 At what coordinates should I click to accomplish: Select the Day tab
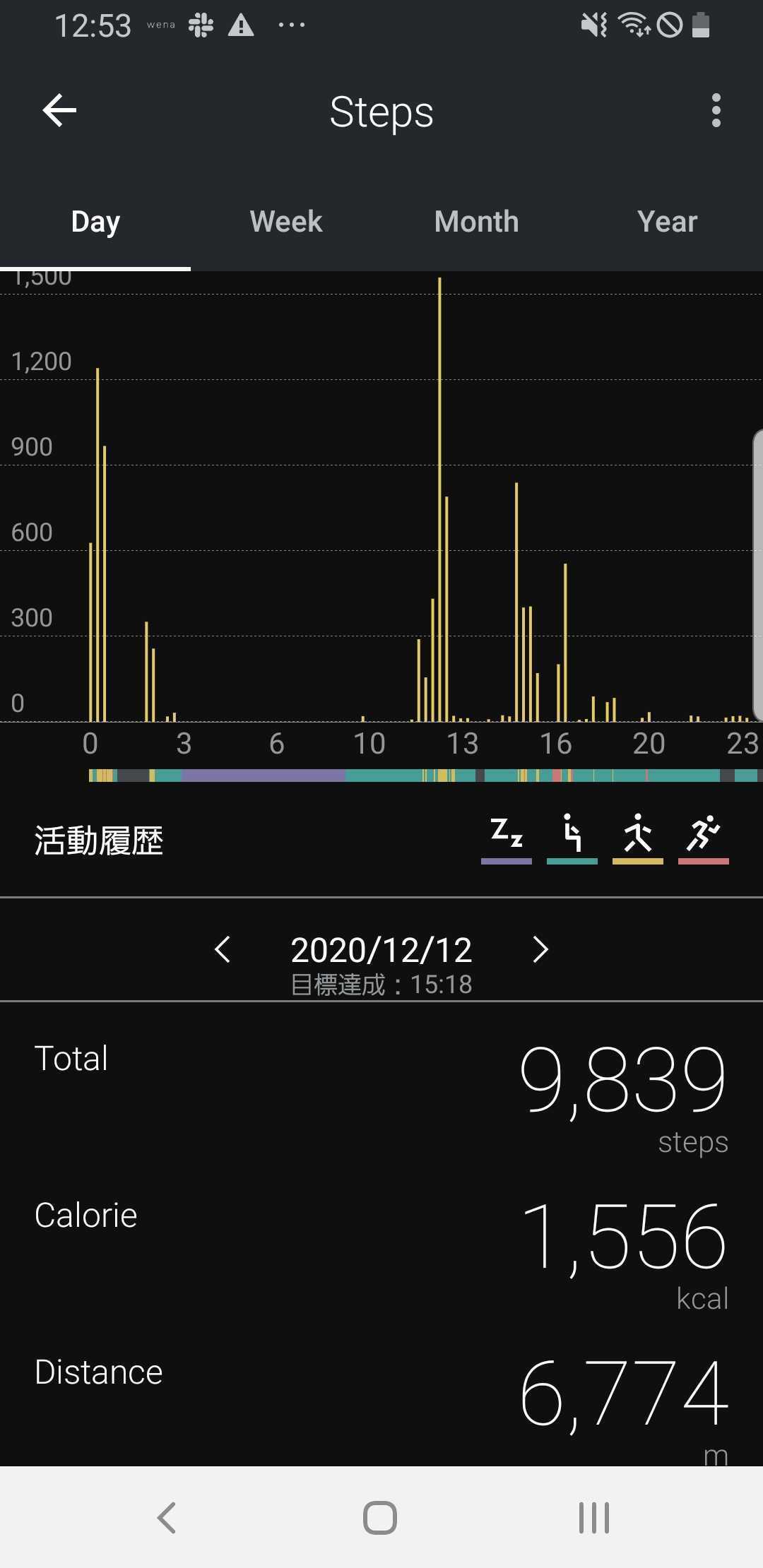coord(95,222)
